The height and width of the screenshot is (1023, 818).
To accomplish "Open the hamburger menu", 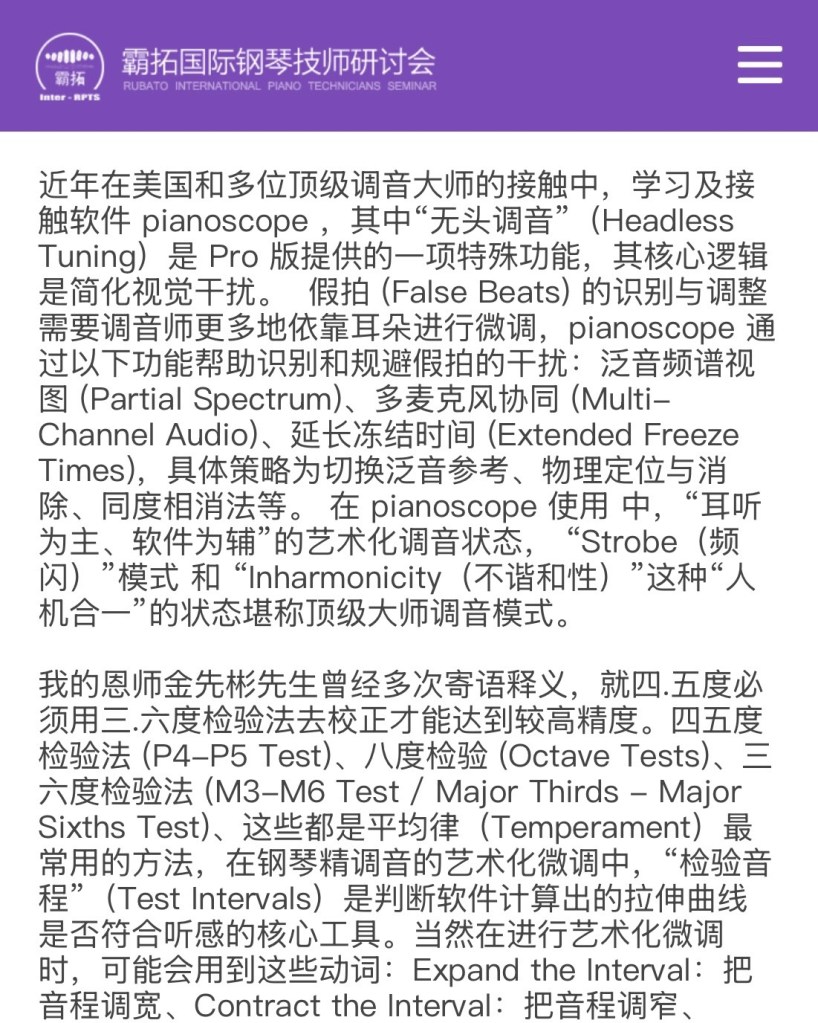I will (759, 65).
